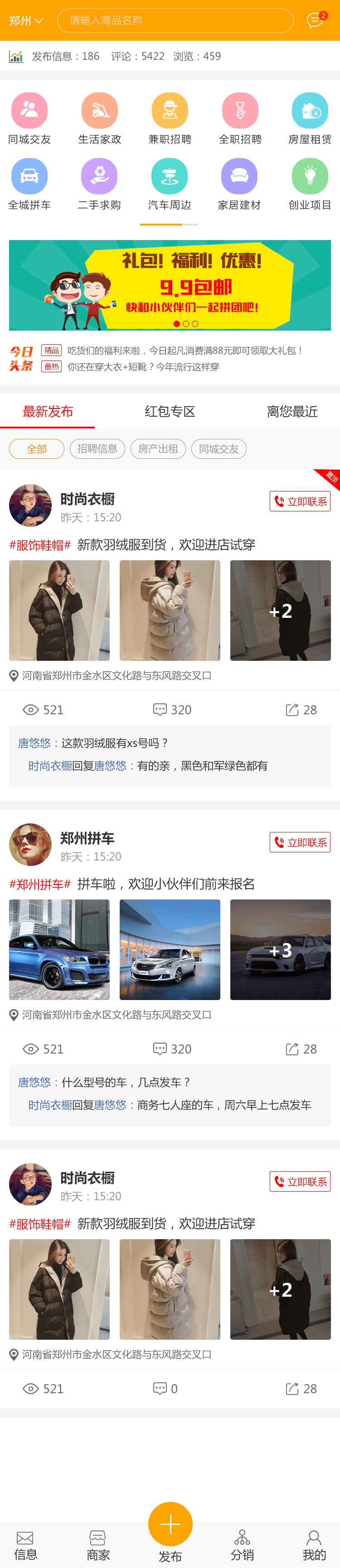Filter posts by 招聘信息 chip
The height and width of the screenshot is (1568, 340).
(x=97, y=448)
